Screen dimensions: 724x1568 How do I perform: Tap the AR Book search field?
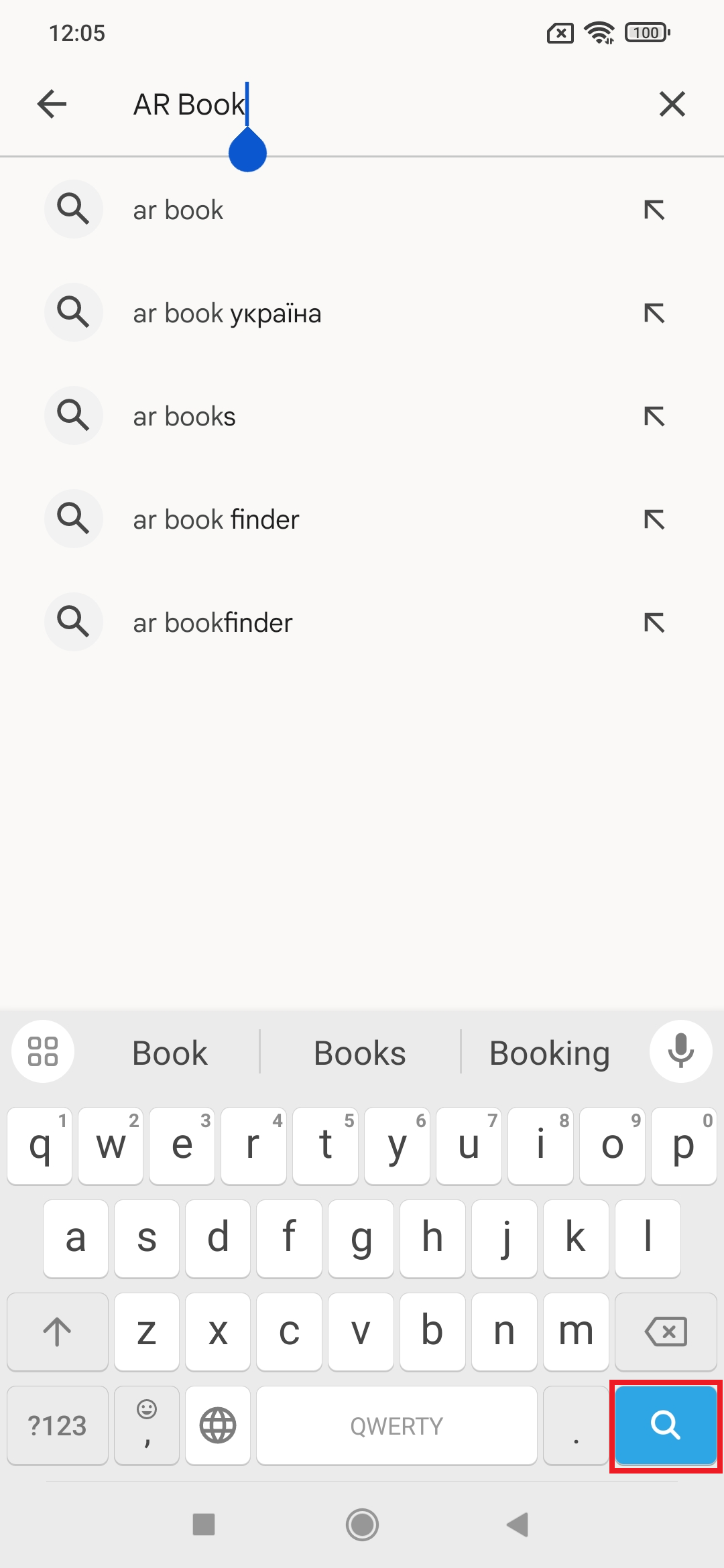point(375,105)
